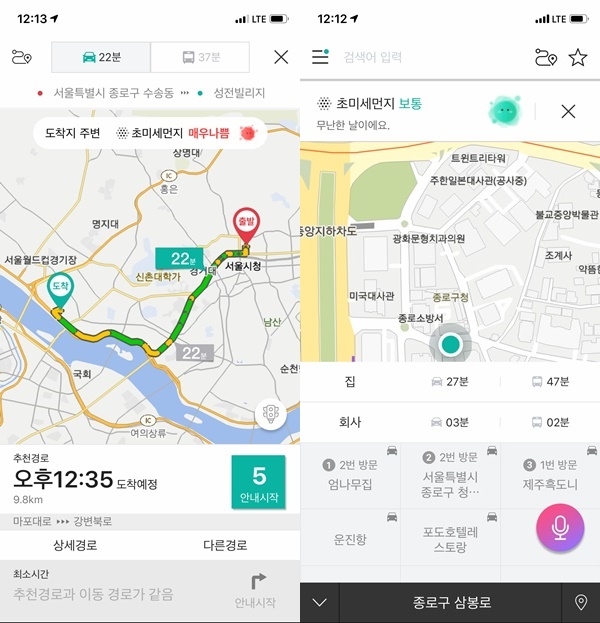This screenshot has height=623, width=600.
Task: Tap the location pin beside 종로구 삼봉로
Action: pyautogui.click(x=581, y=602)
